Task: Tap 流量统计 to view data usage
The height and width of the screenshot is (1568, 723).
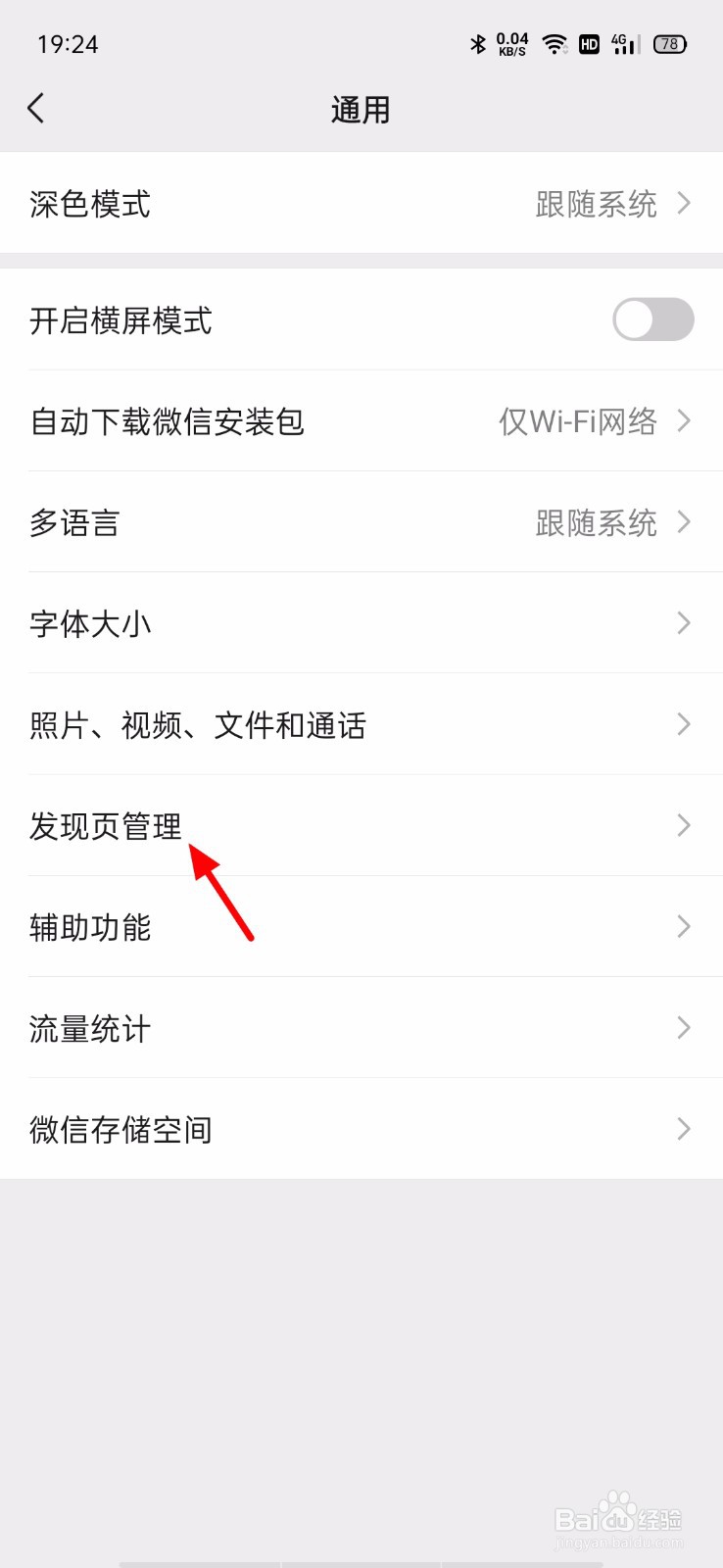Action: click(x=361, y=1028)
